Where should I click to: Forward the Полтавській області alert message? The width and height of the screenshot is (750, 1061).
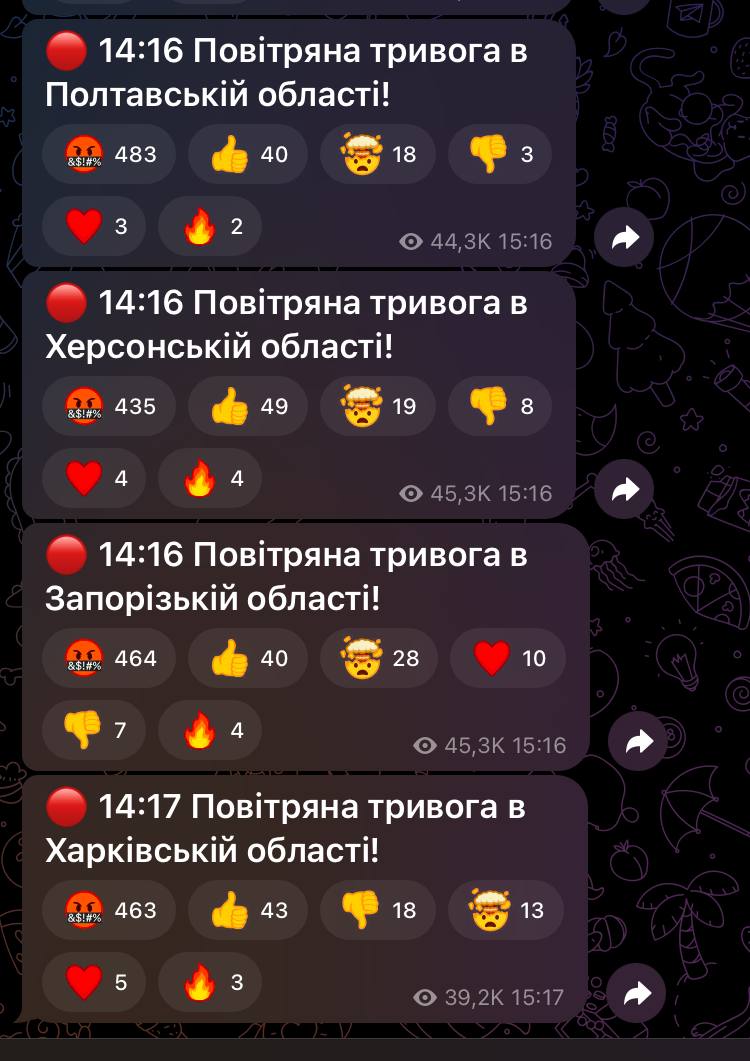[625, 238]
